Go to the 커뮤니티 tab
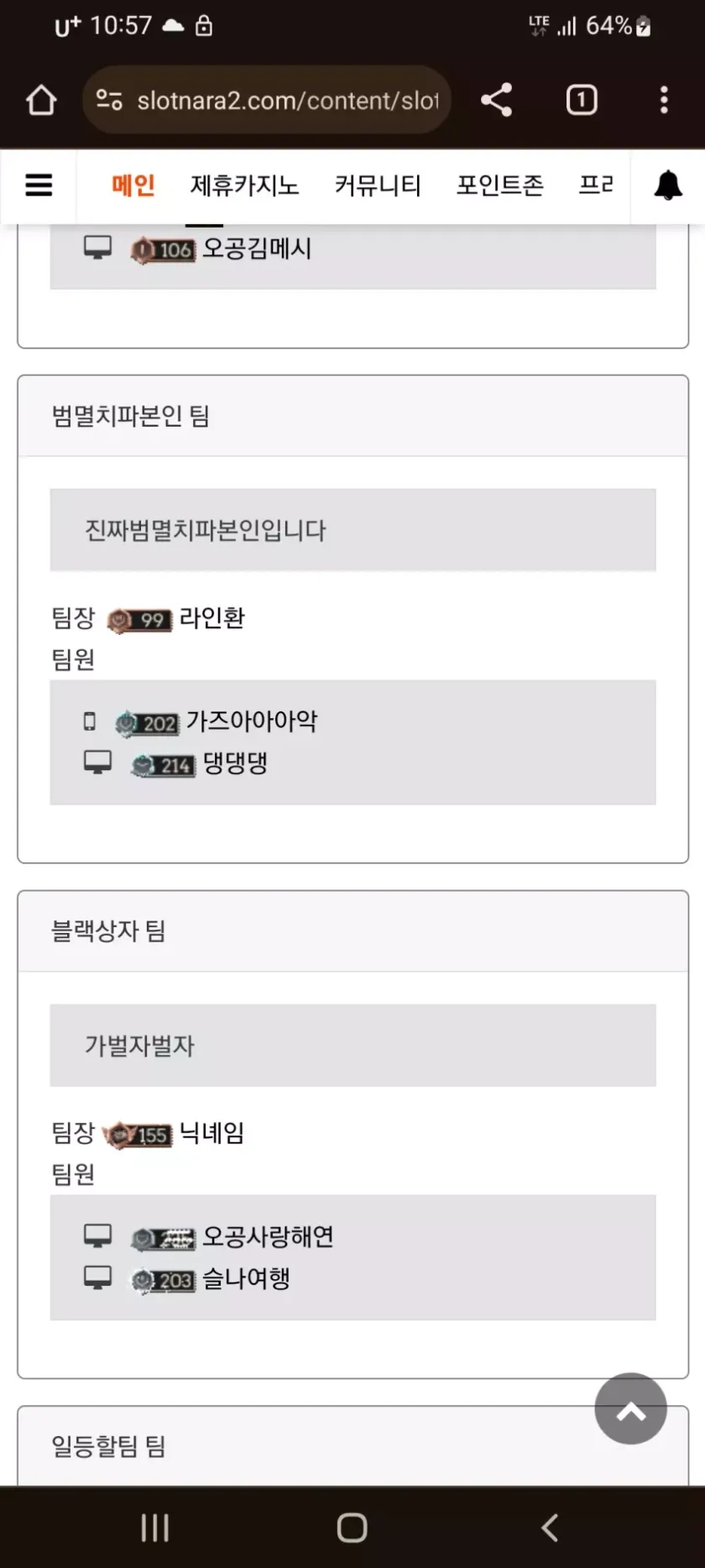This screenshot has height=1568, width=705. [x=378, y=185]
